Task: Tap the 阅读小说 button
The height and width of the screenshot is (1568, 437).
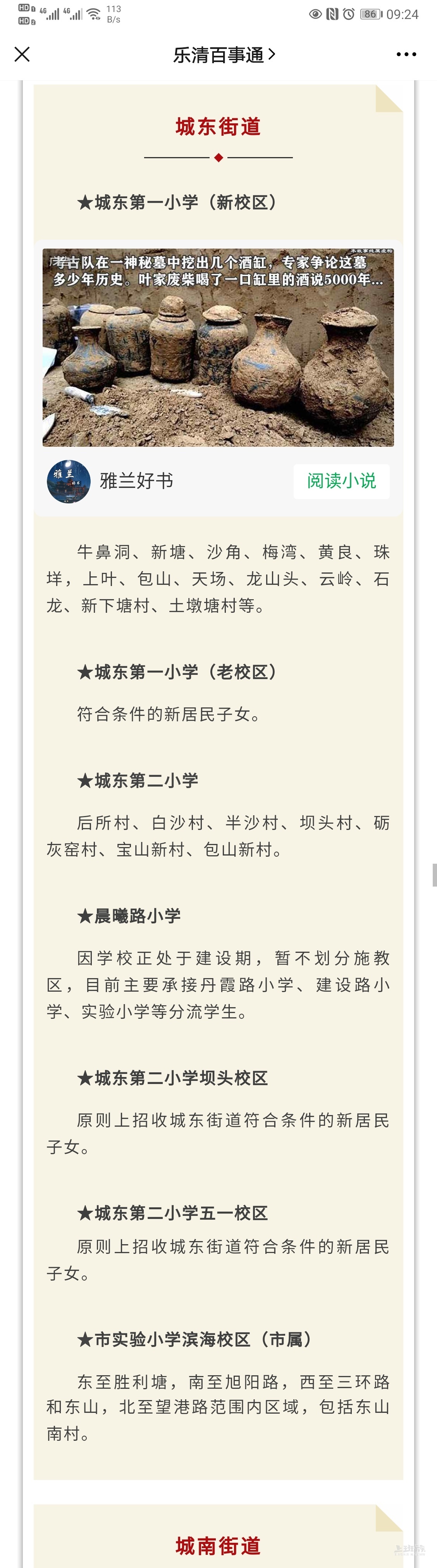Action: 341,481
